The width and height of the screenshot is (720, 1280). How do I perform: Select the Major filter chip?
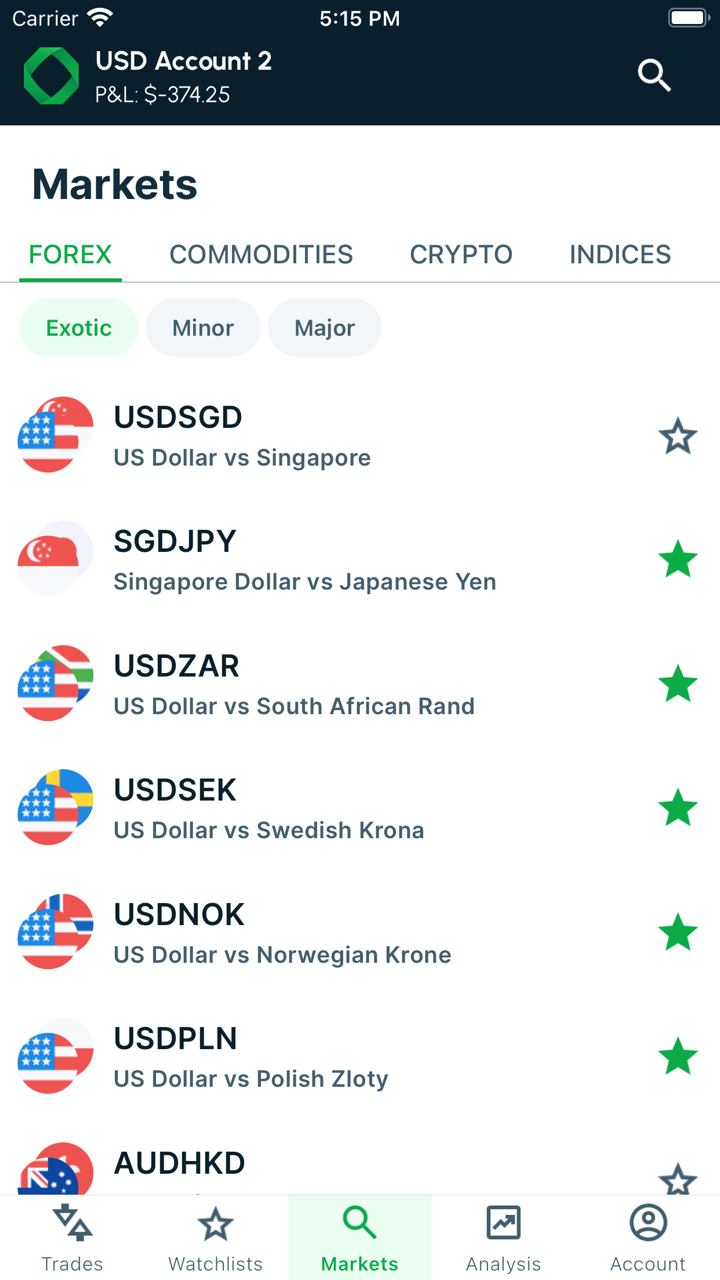(x=325, y=328)
